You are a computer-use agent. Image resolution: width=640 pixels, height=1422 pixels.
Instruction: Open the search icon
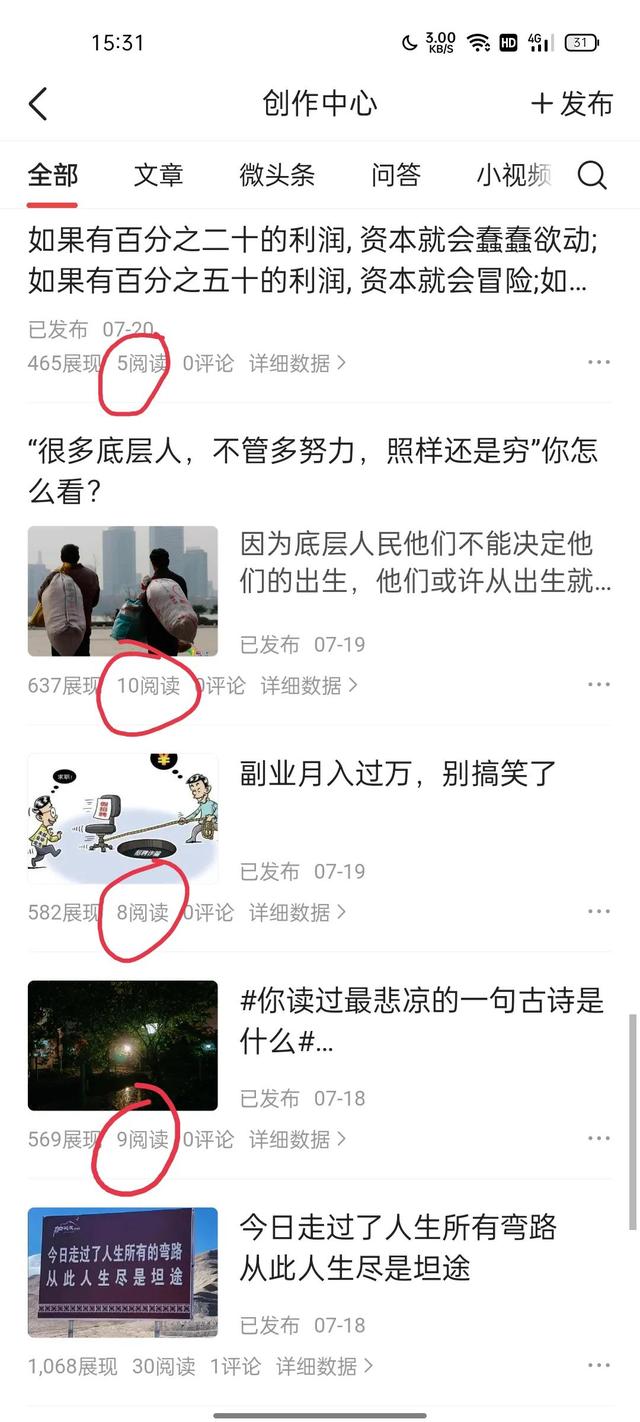coord(592,176)
